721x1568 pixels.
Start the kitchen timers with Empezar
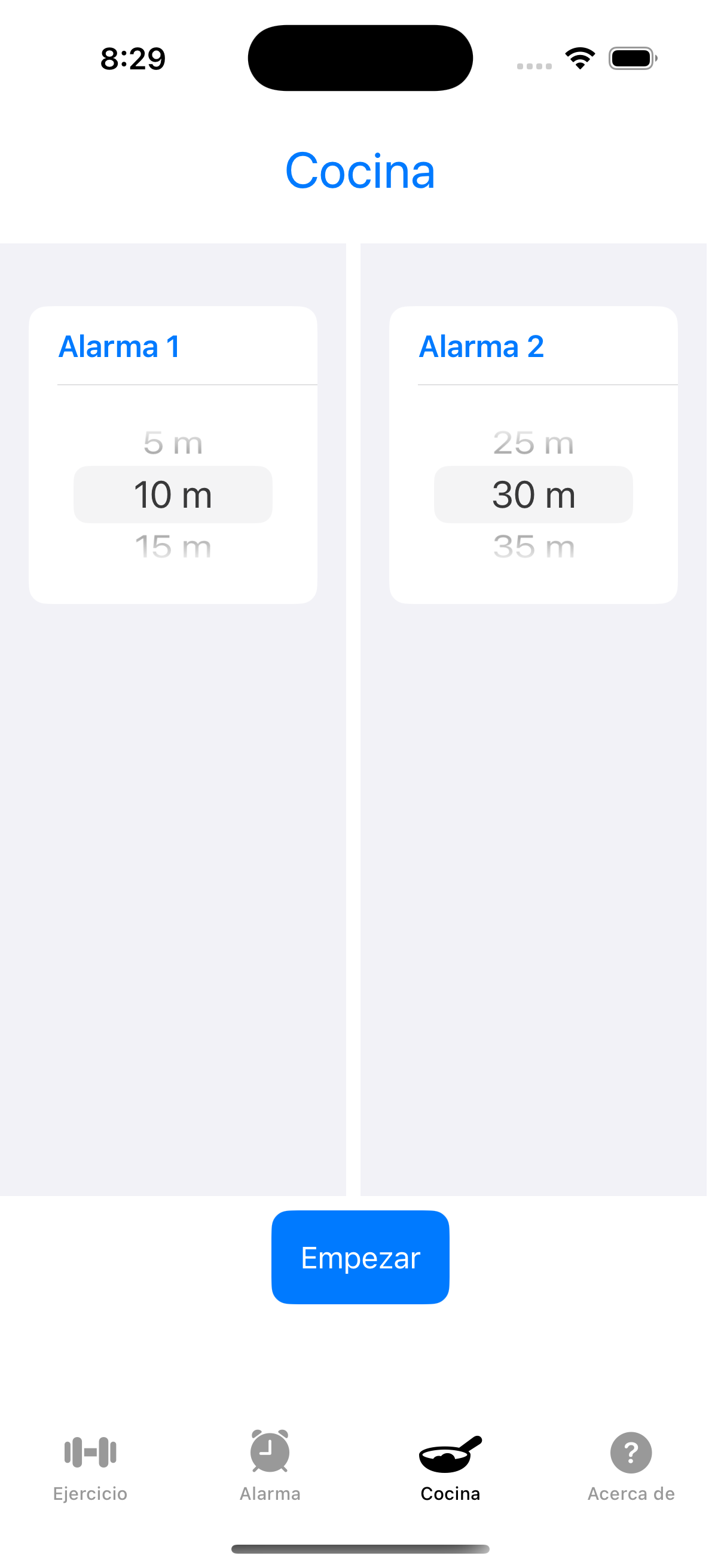pos(360,1257)
